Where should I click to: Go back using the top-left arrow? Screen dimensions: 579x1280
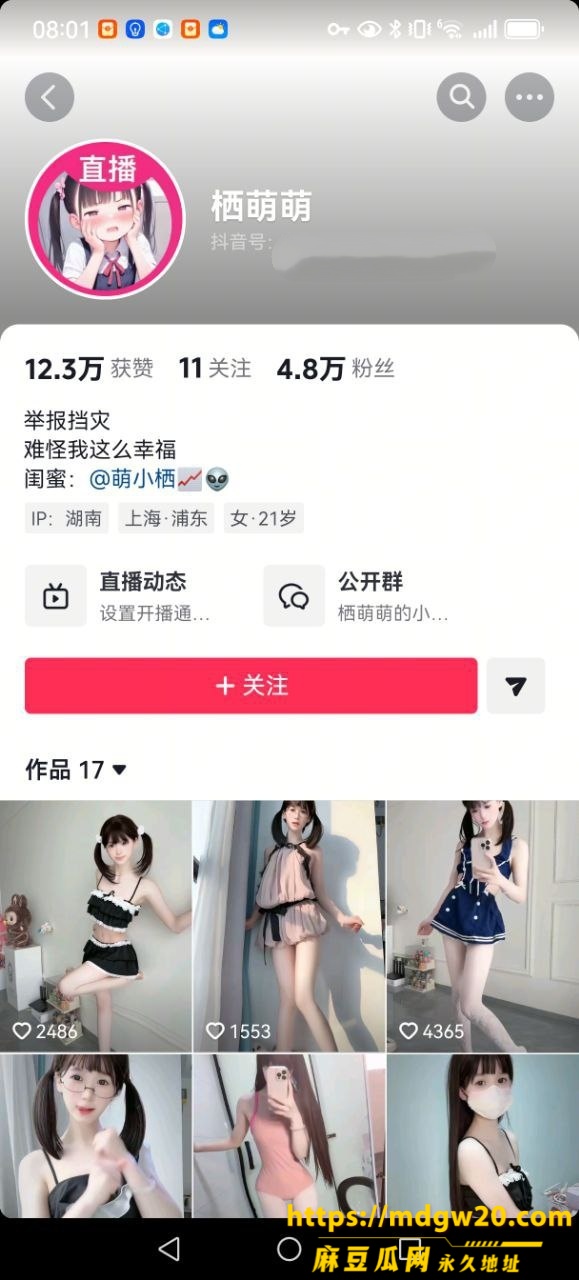click(x=49, y=98)
